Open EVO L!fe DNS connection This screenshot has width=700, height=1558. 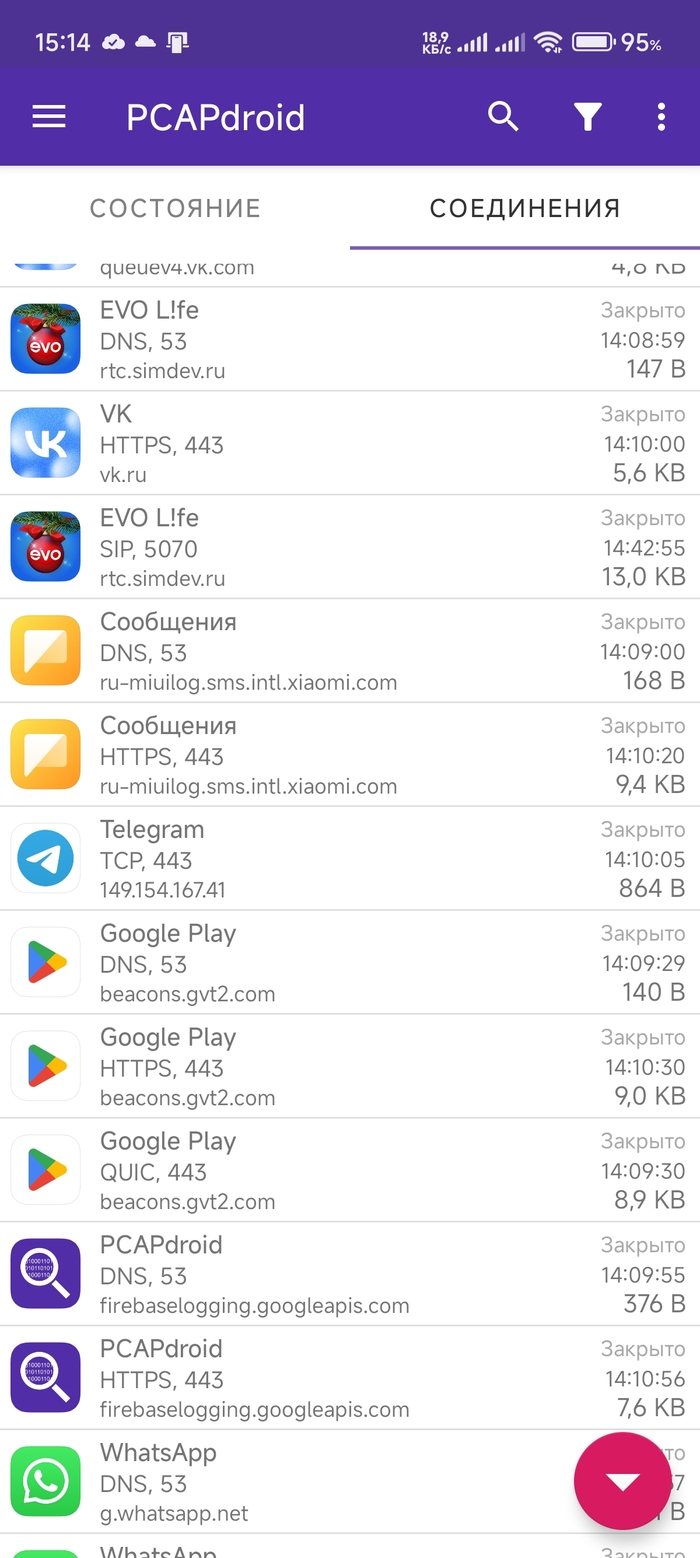point(350,339)
